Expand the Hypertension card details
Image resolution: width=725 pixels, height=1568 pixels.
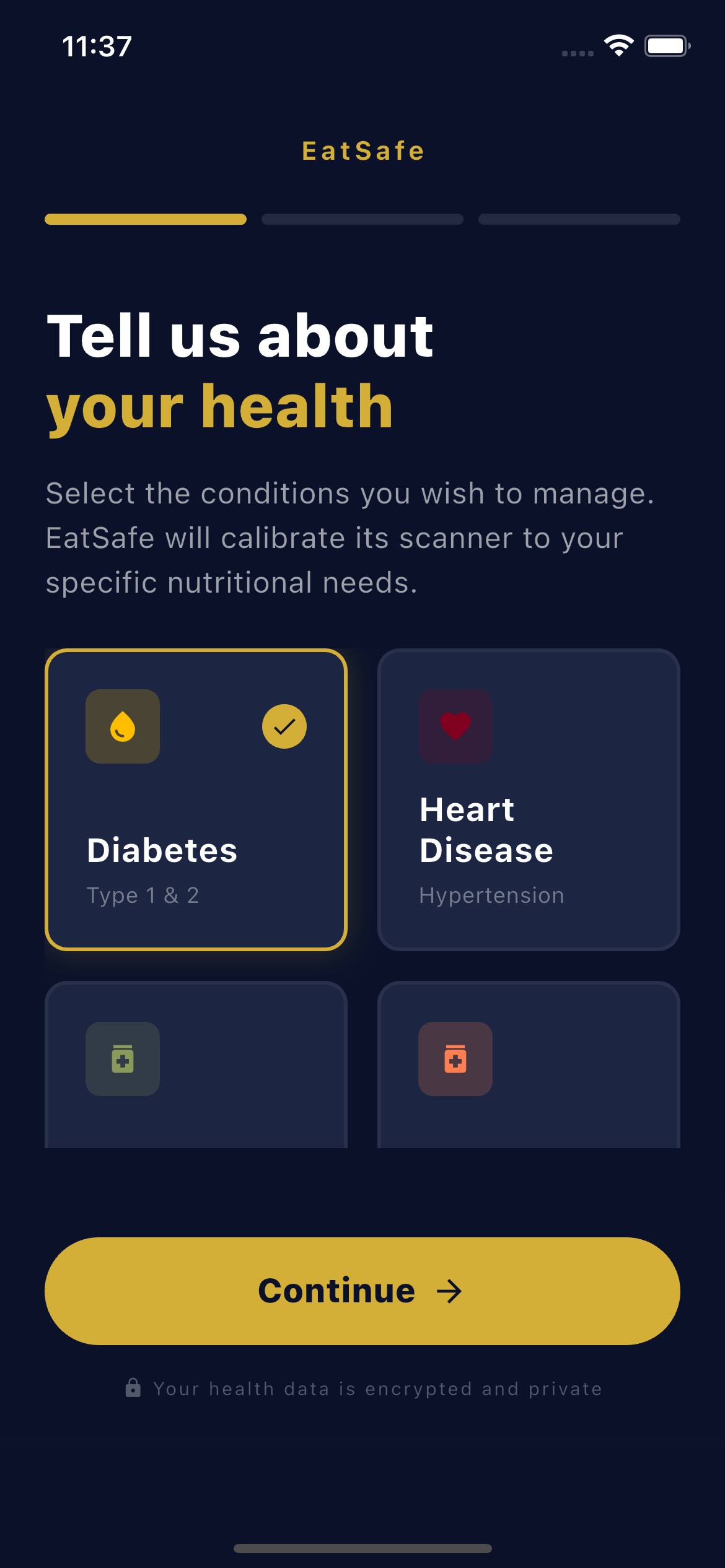(529, 799)
